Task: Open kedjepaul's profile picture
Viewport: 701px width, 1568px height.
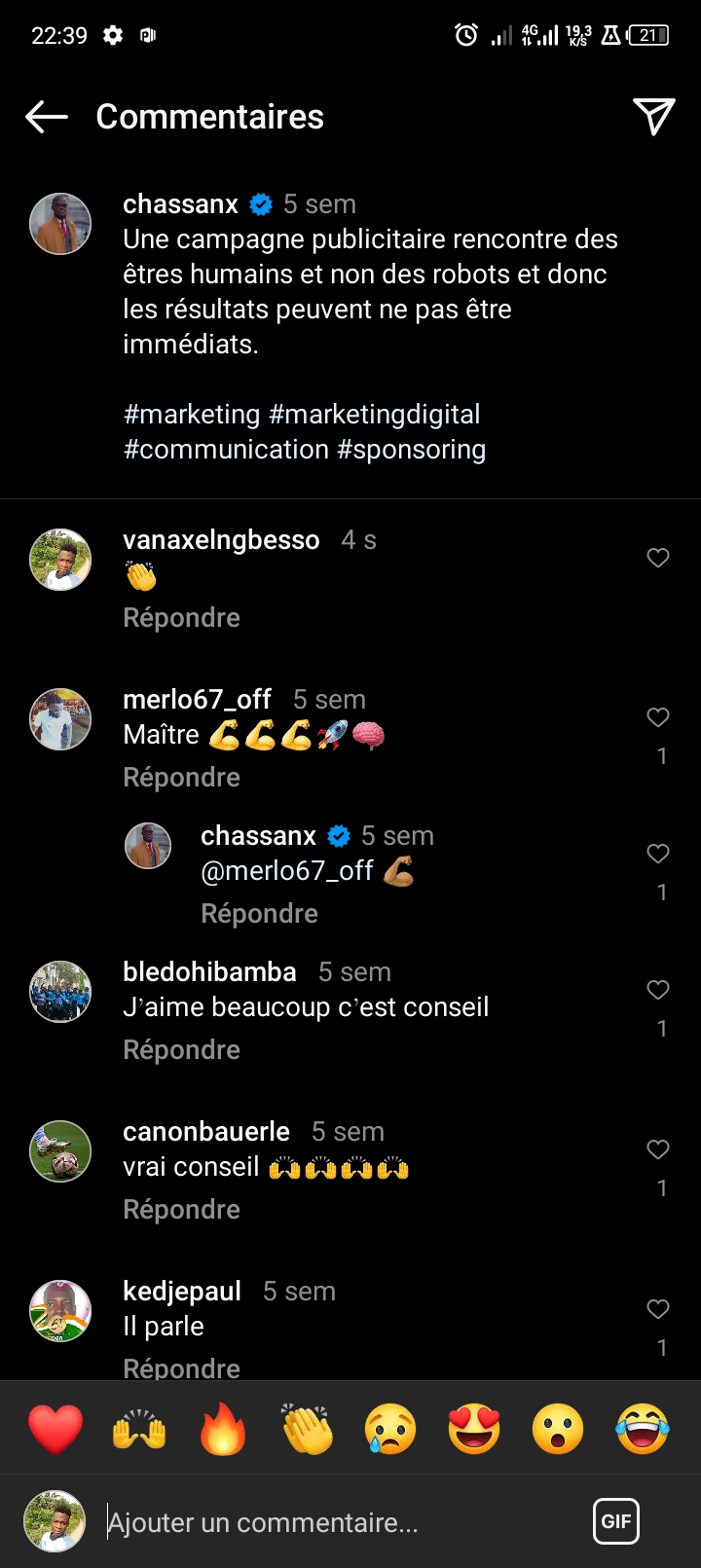Action: click(x=60, y=1311)
